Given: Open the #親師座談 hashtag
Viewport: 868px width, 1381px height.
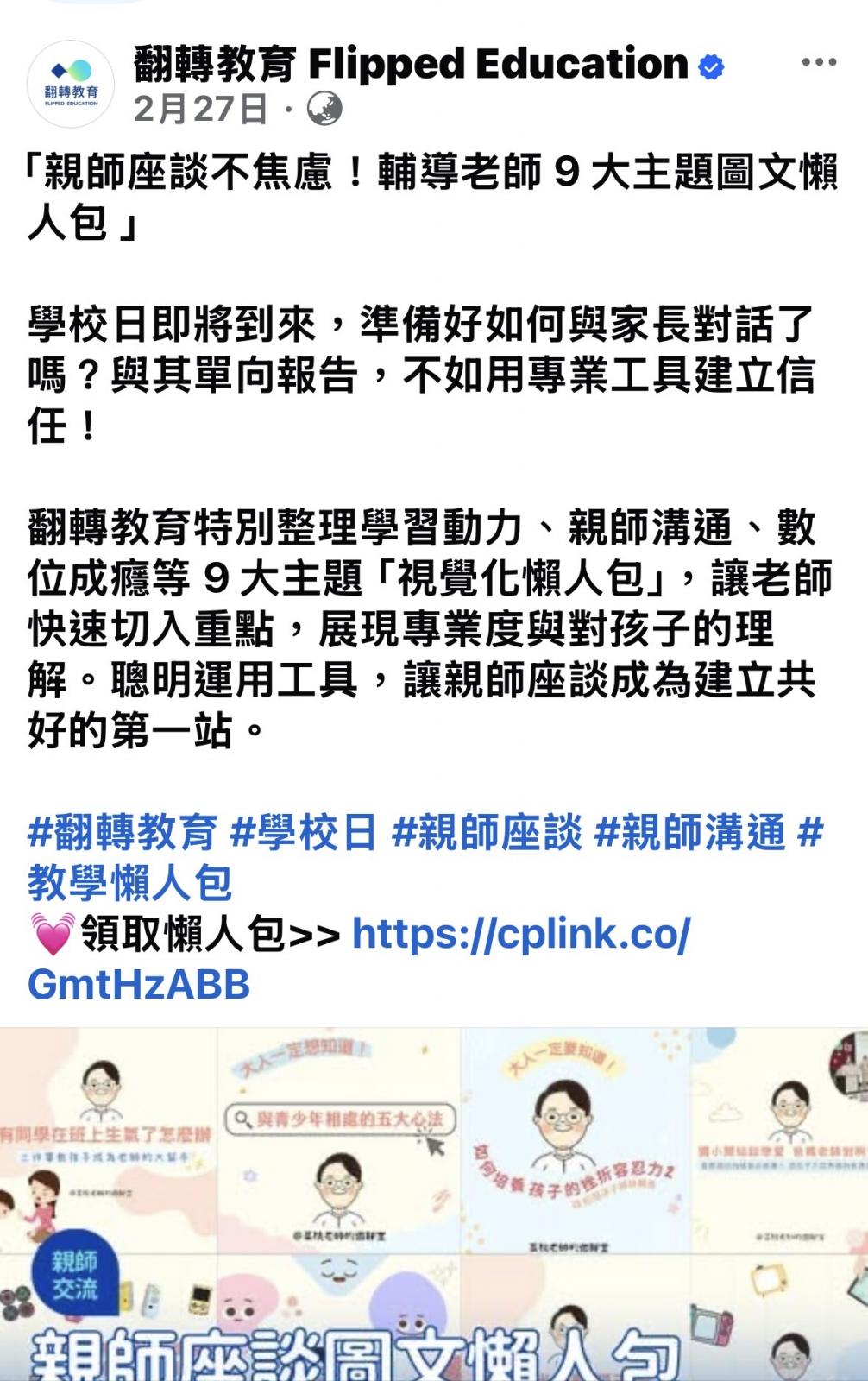Looking at the screenshot, I should click(x=487, y=833).
